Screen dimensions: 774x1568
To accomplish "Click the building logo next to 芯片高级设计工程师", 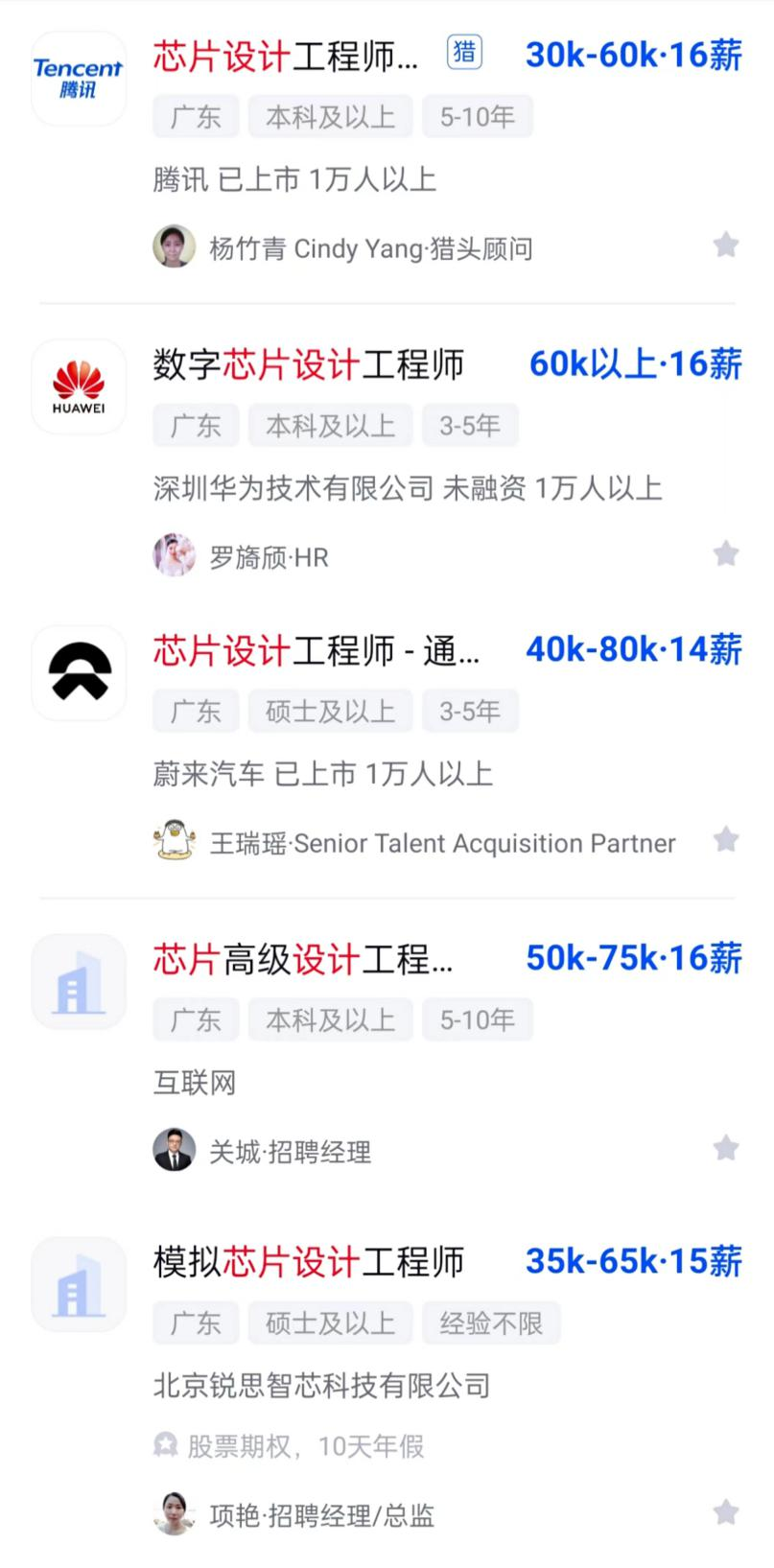I will 78,981.
